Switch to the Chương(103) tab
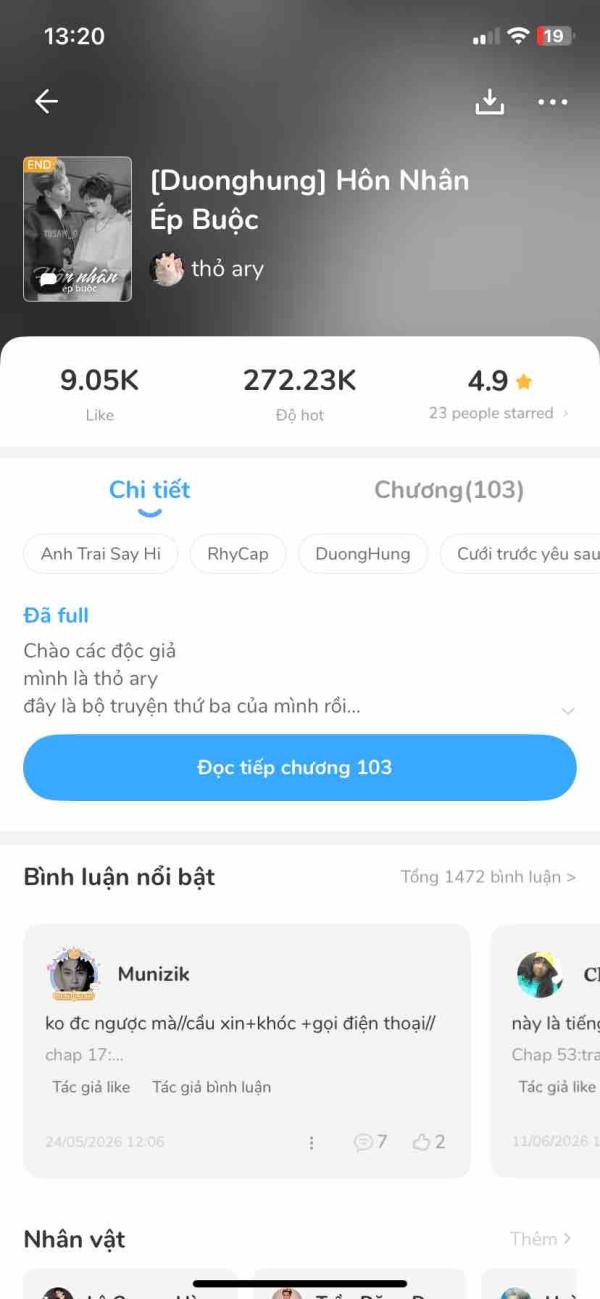This screenshot has height=1299, width=600. (449, 490)
